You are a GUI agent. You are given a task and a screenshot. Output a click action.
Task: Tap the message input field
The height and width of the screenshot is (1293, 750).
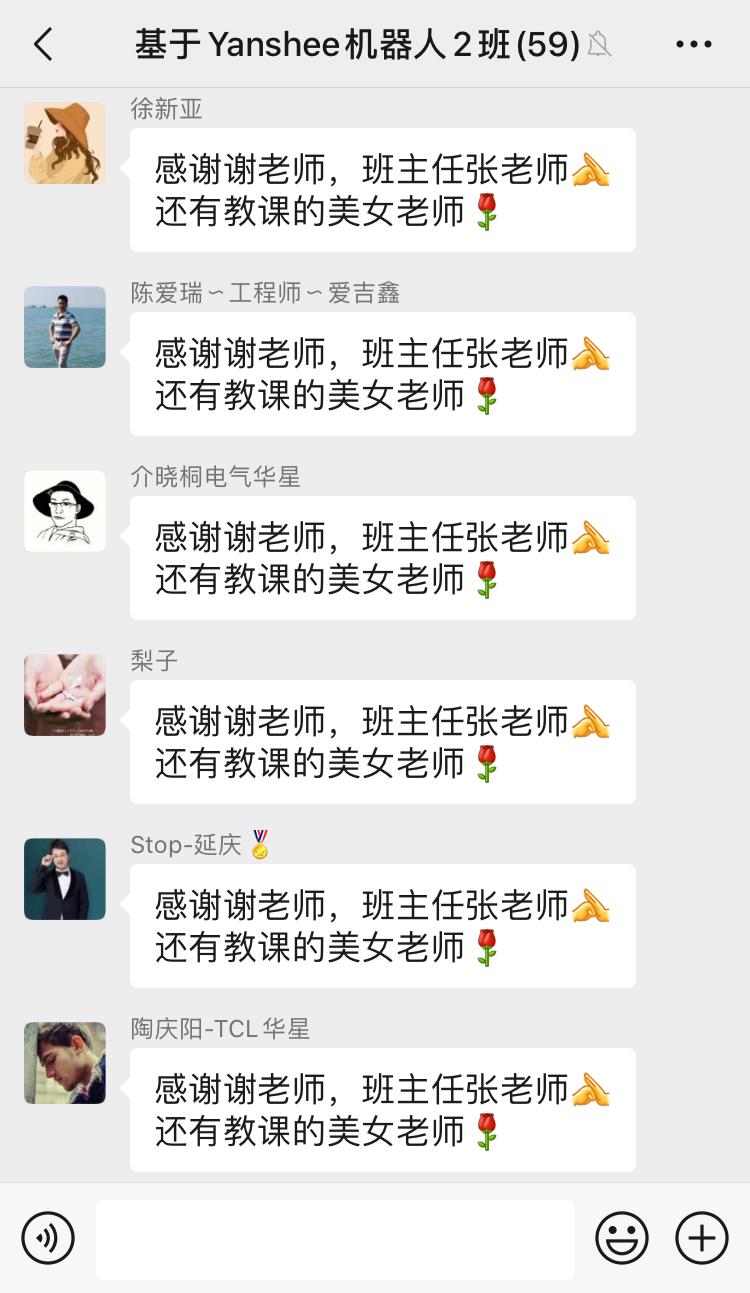(335, 1239)
